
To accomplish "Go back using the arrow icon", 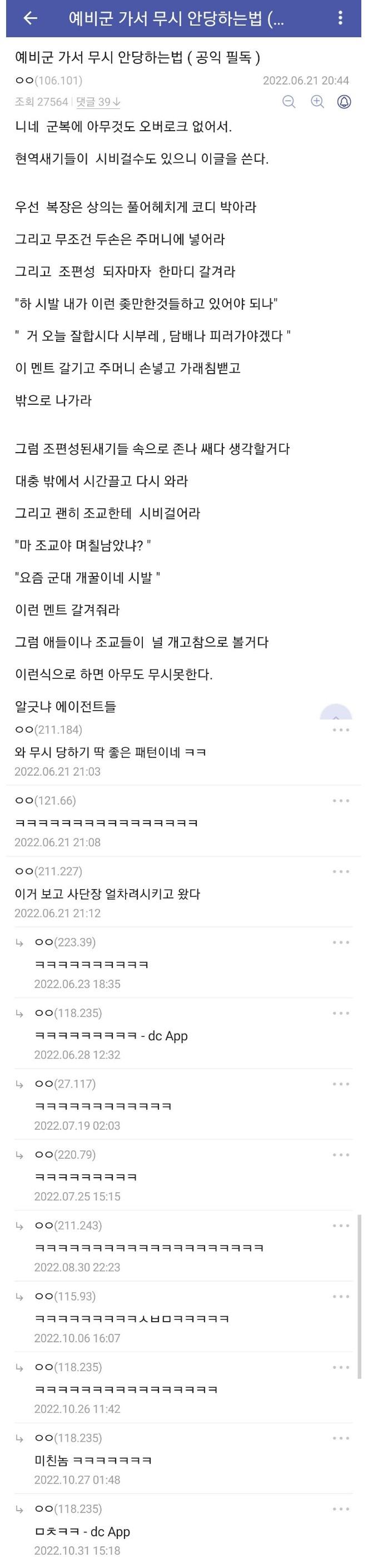I will 30,18.
